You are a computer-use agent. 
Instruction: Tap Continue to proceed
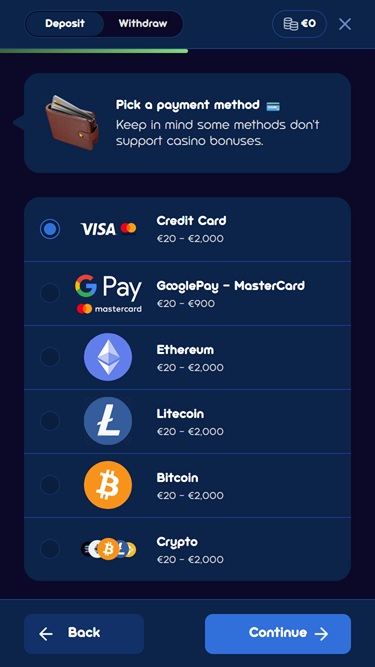[x=278, y=633]
